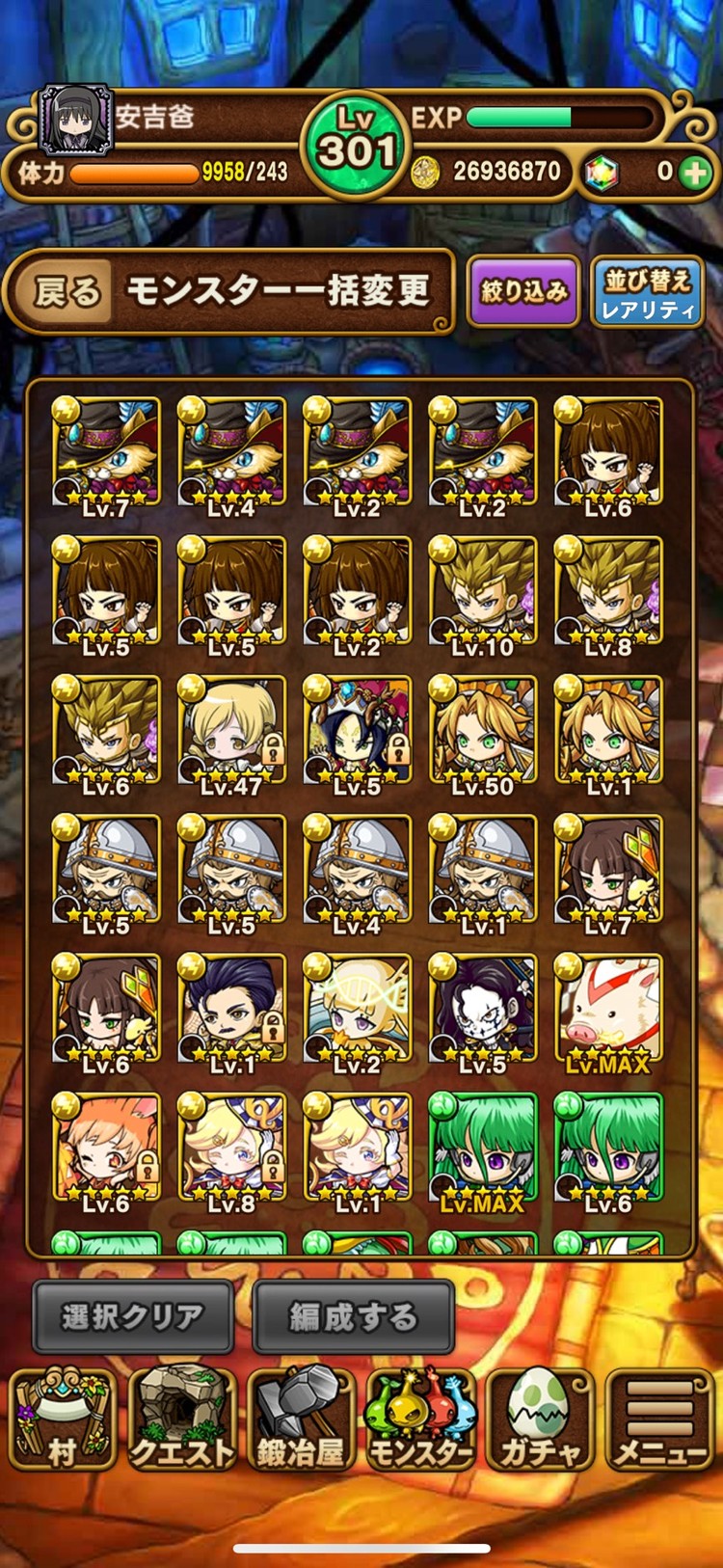Open the 絞り込み filter button

click(523, 290)
